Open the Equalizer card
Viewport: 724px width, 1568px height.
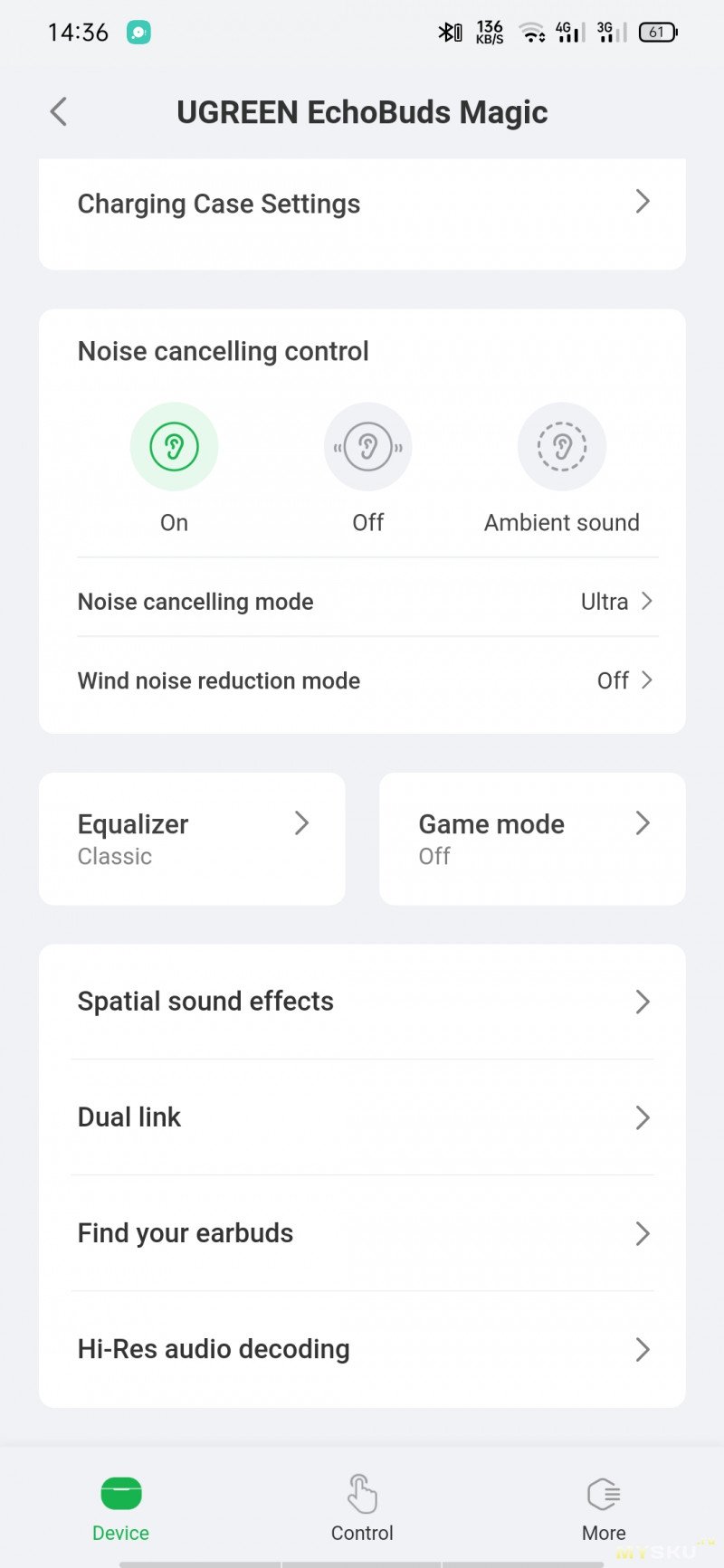(x=192, y=839)
